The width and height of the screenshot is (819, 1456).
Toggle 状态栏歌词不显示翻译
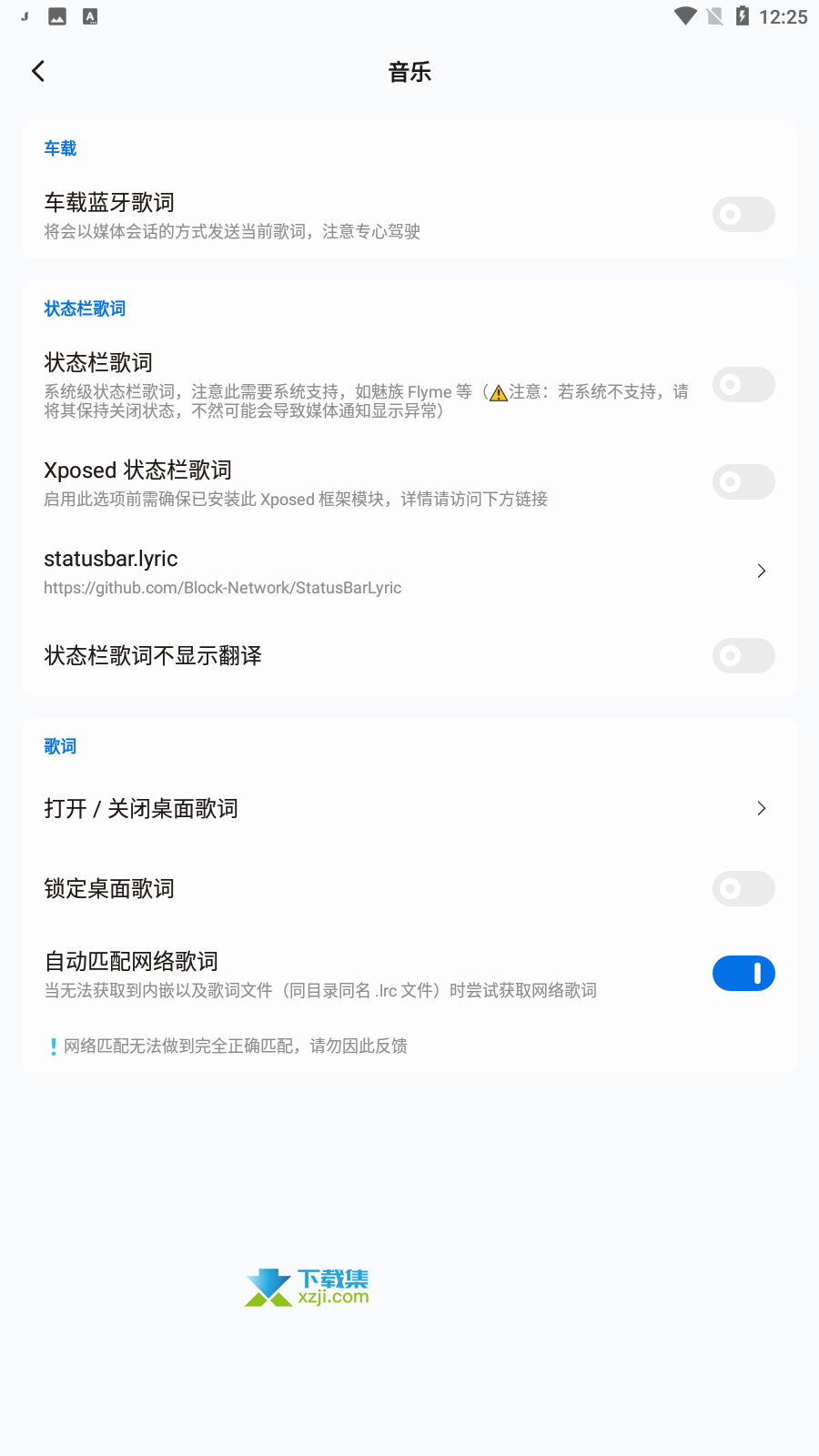click(743, 656)
